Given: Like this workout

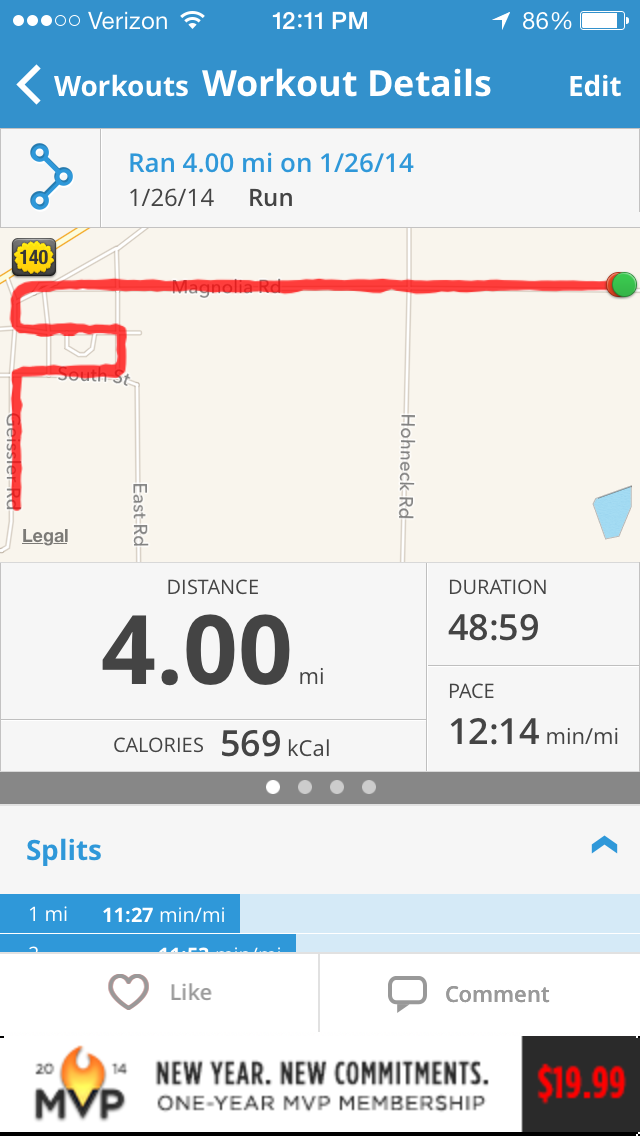Looking at the screenshot, I should coord(159,992).
